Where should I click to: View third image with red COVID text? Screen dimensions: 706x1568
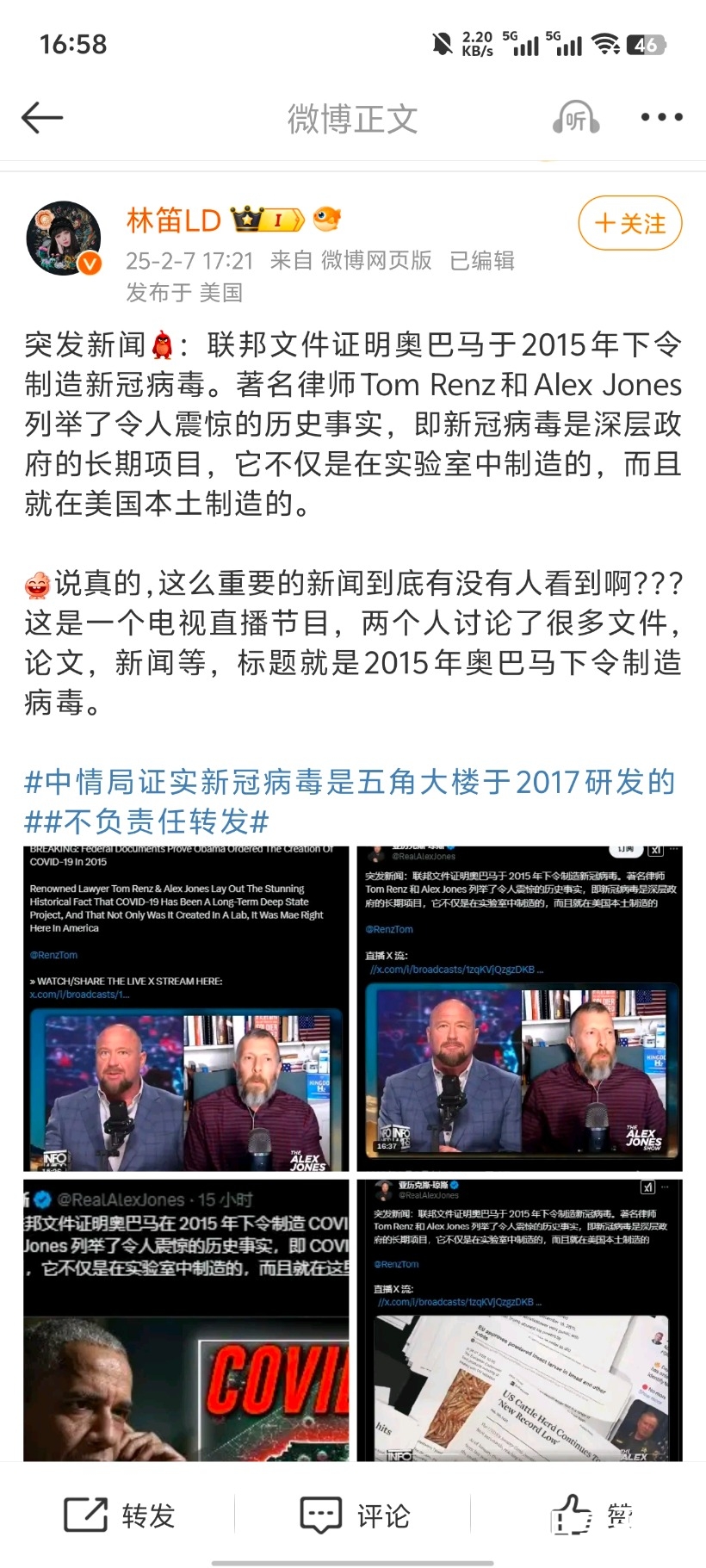[186, 1320]
